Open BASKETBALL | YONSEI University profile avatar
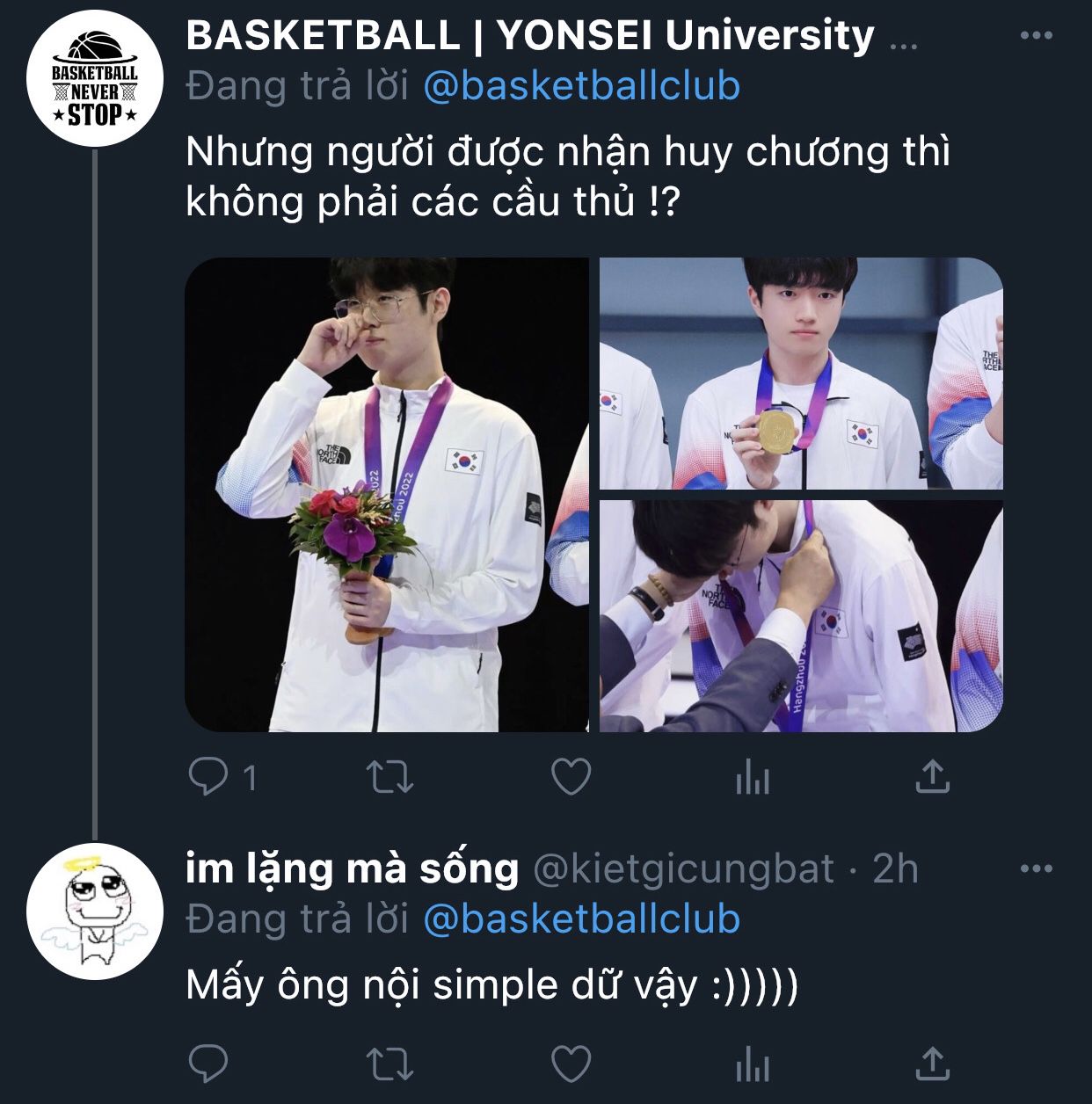Image resolution: width=1092 pixels, height=1104 pixels. click(94, 80)
